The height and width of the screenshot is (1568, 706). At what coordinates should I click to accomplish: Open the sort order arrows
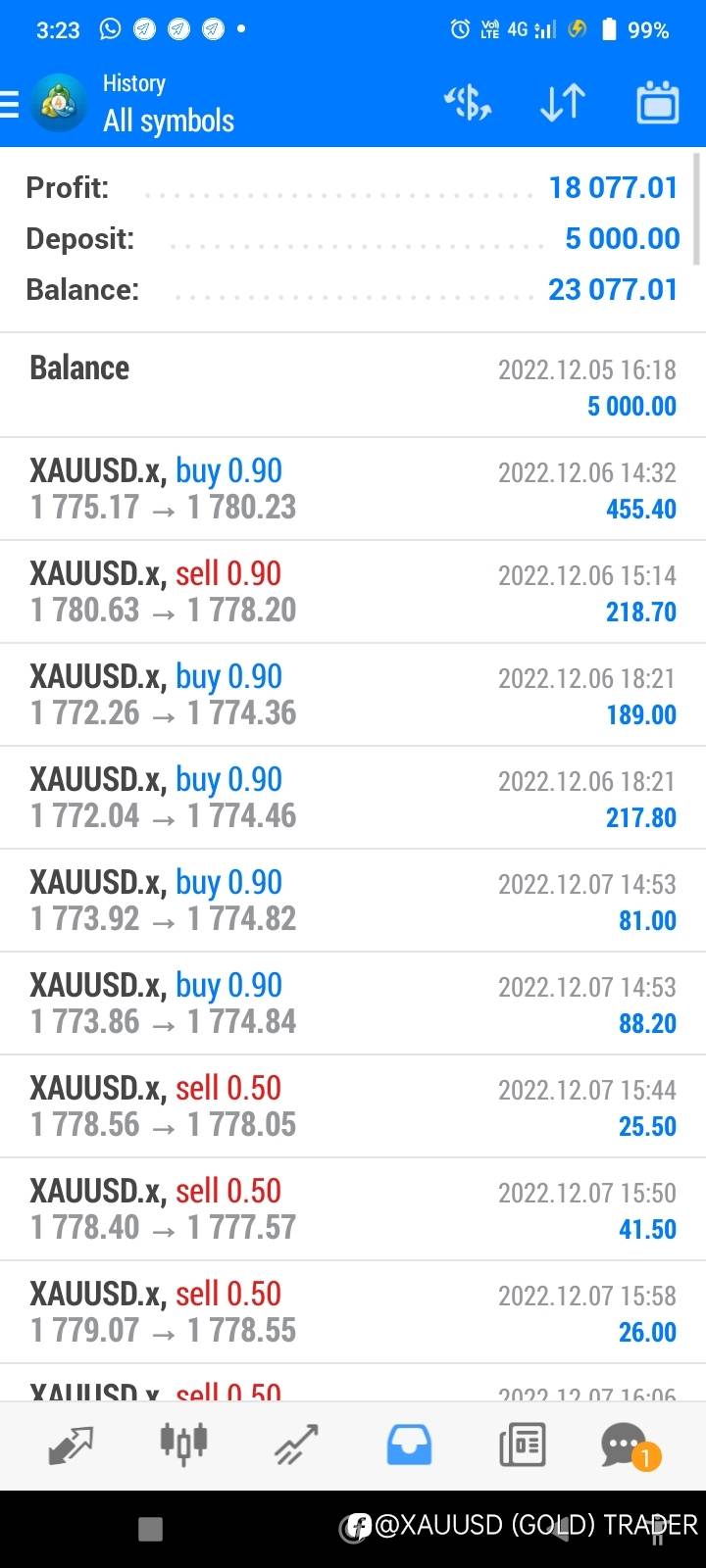[x=562, y=103]
